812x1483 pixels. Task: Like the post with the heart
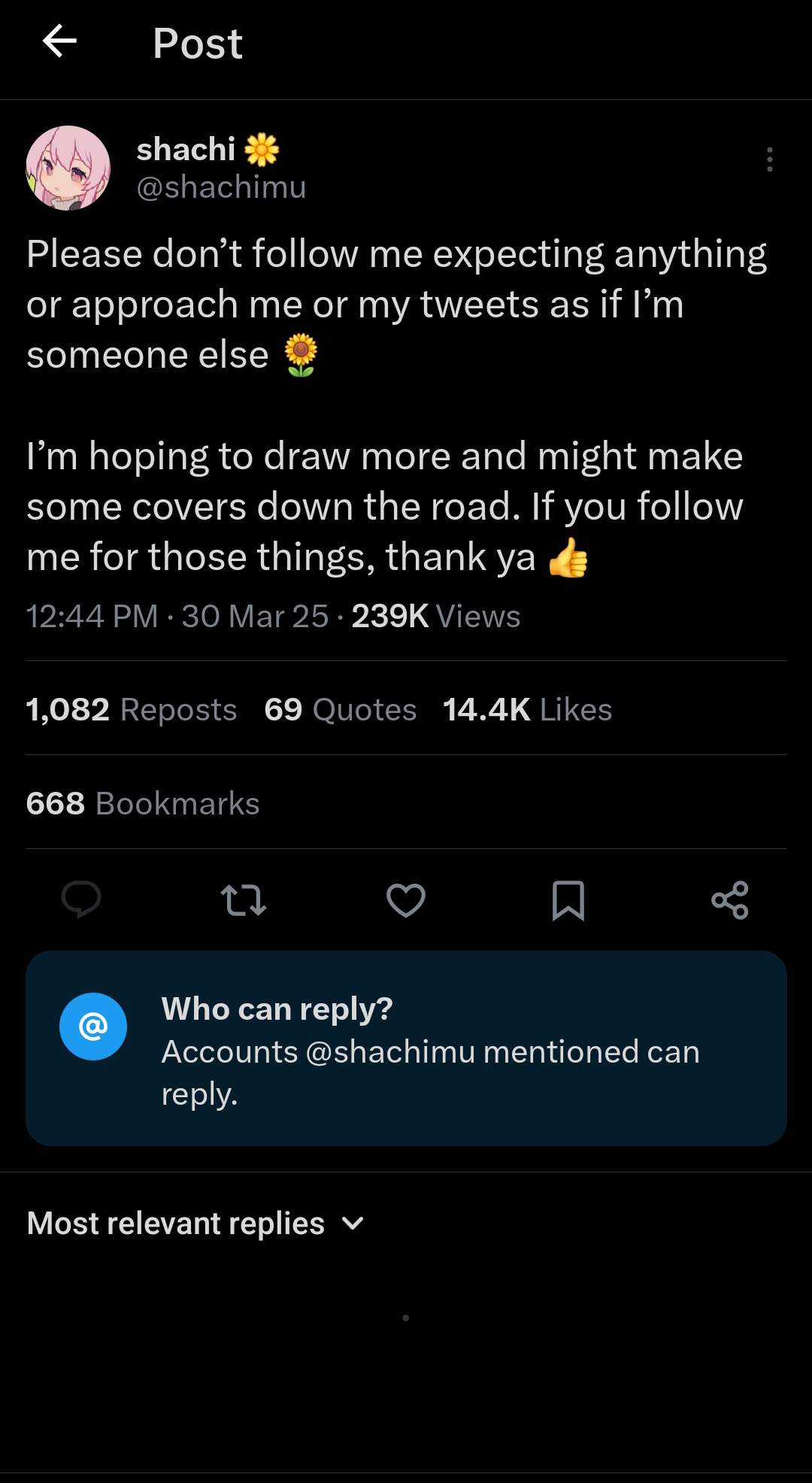pos(406,900)
